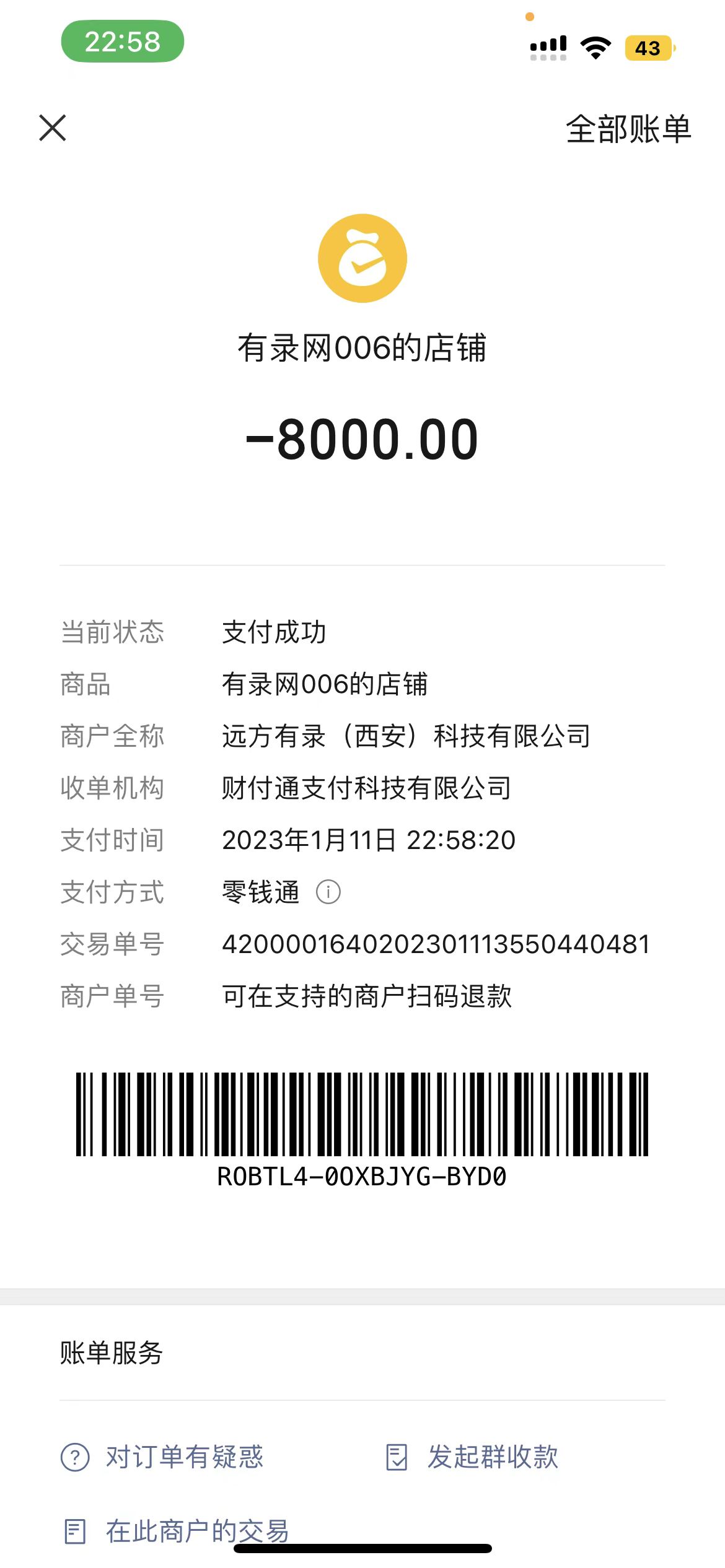Close the bill detail page
The image size is (725, 1568).
click(x=53, y=128)
